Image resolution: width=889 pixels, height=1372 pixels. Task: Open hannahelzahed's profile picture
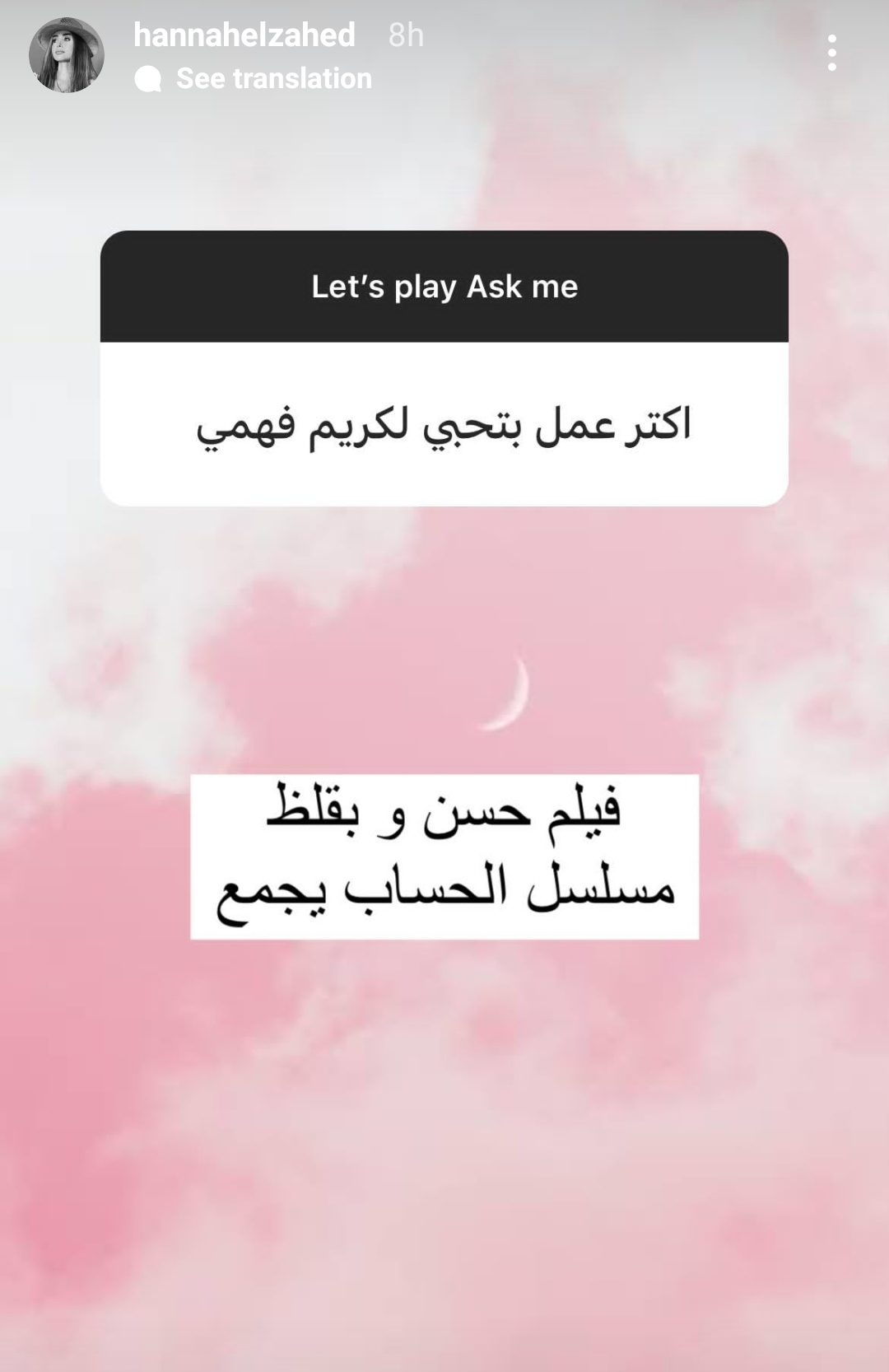coord(66,55)
